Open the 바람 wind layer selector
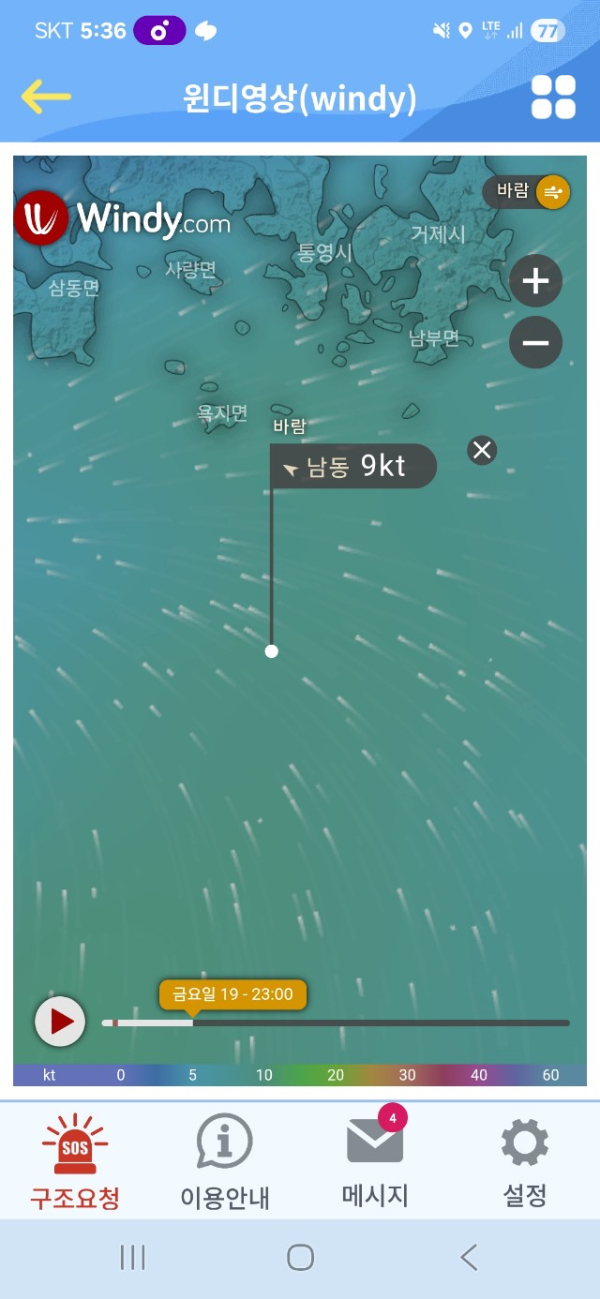This screenshot has width=600, height=1299. coord(527,191)
